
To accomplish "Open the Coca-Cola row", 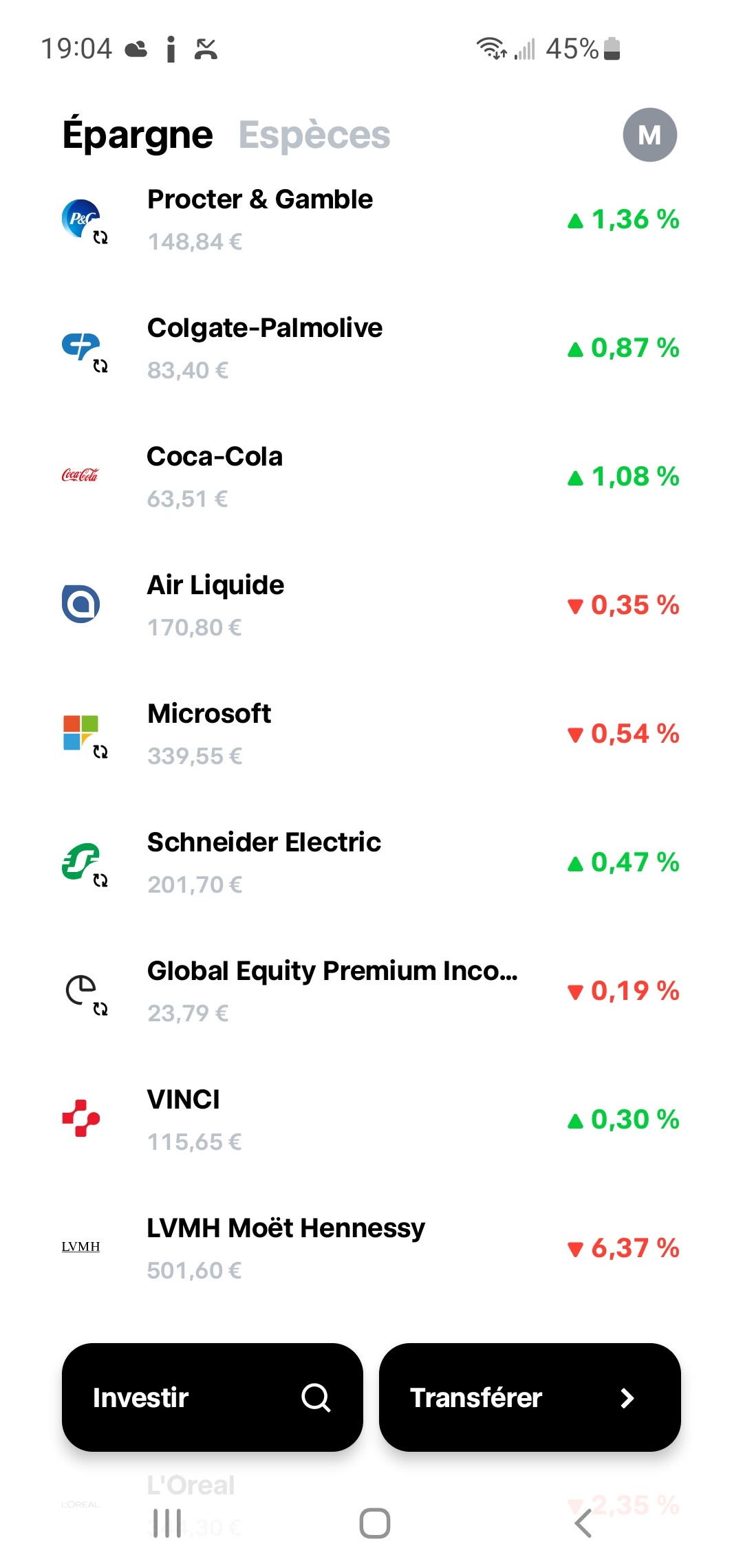I will click(371, 477).
